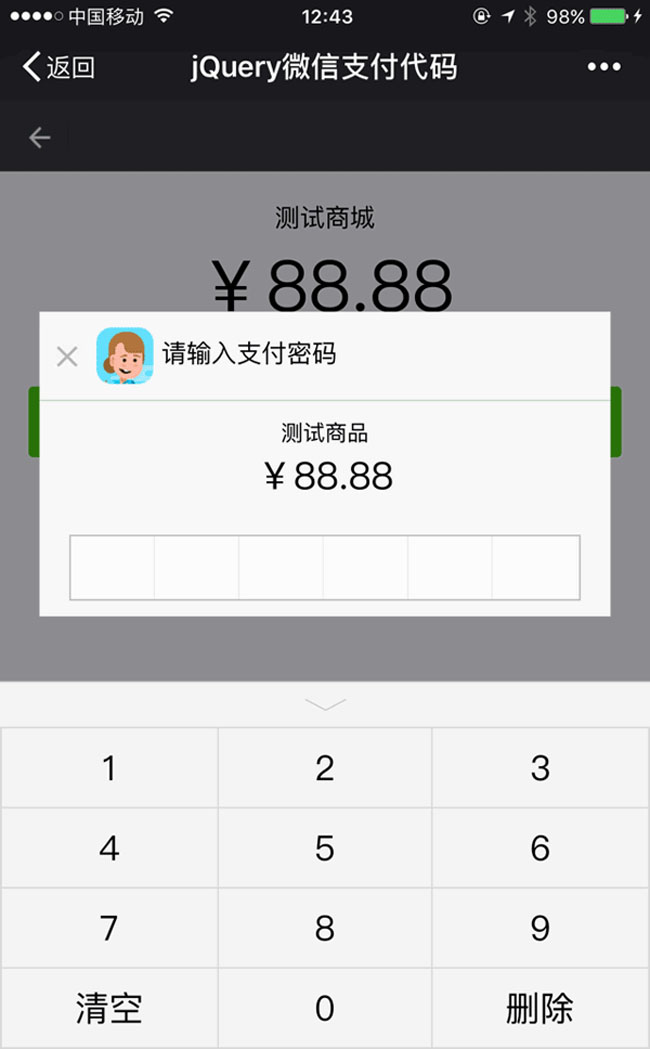Tap the gray back arrow

point(40,137)
